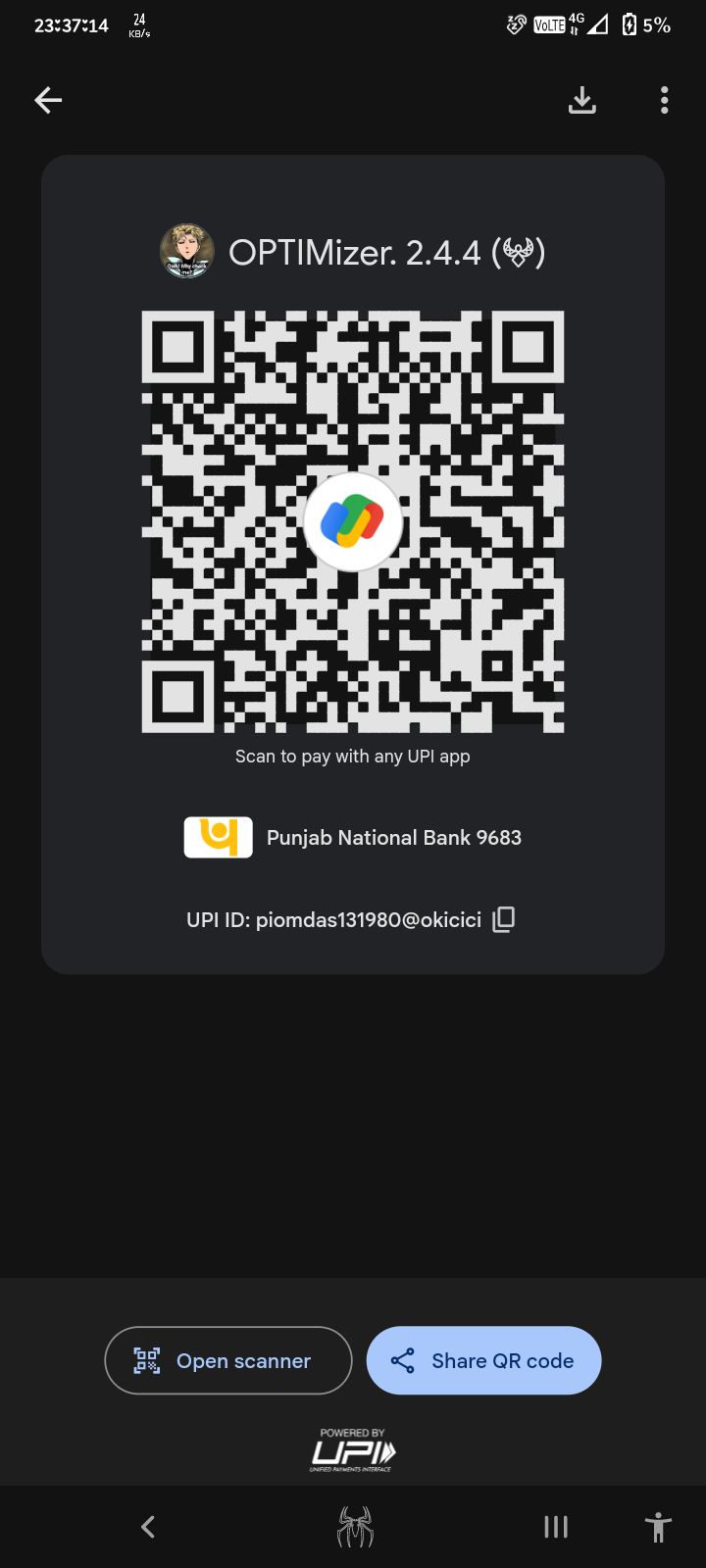Open scanner
This screenshot has height=1568, width=706.
227,1360
